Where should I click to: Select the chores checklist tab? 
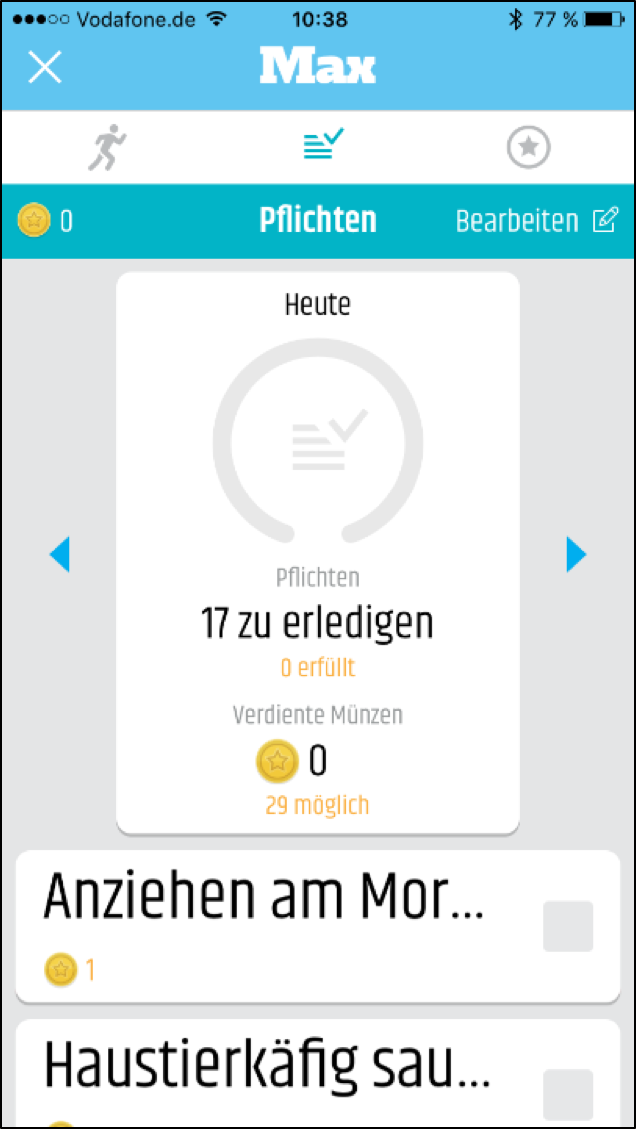(x=322, y=146)
